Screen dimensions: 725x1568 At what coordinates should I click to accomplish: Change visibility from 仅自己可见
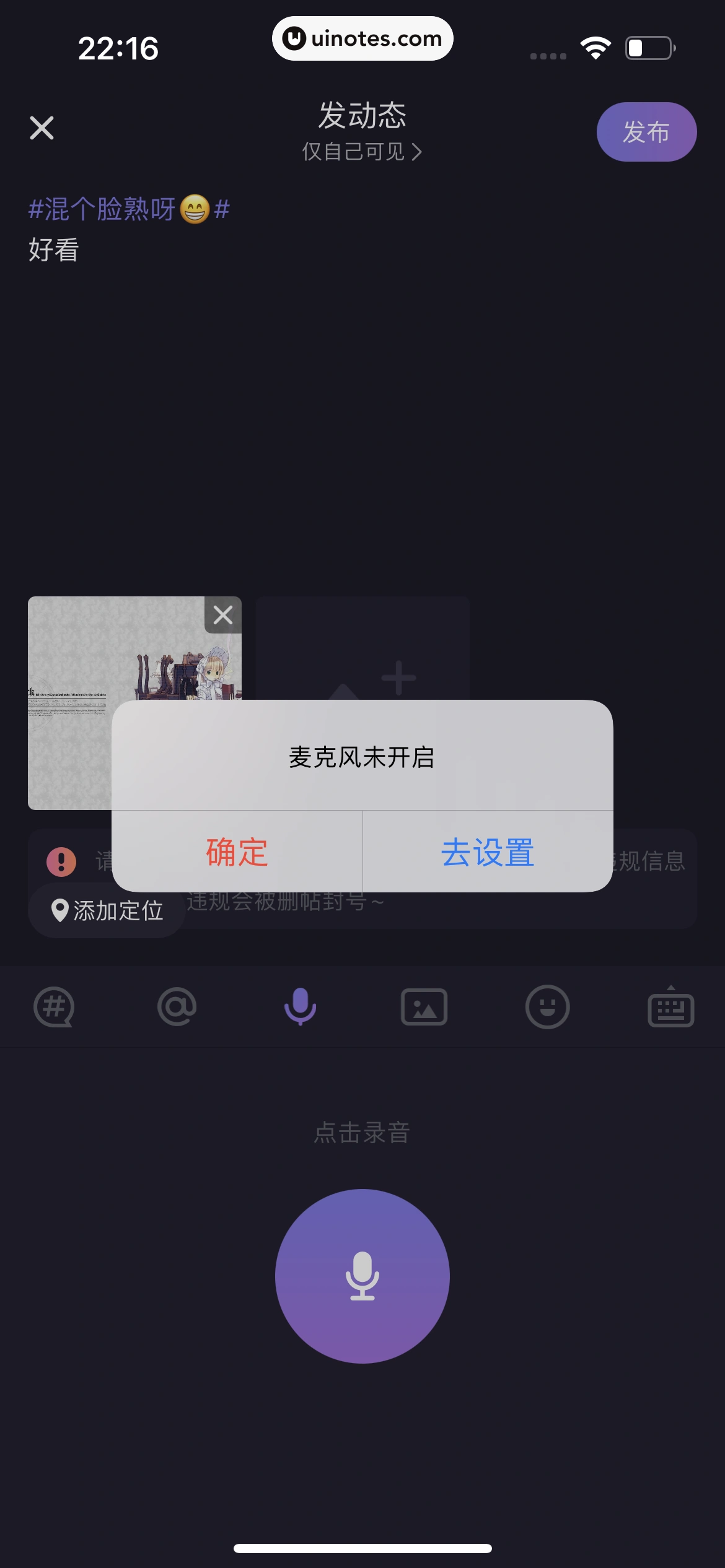pos(362,152)
